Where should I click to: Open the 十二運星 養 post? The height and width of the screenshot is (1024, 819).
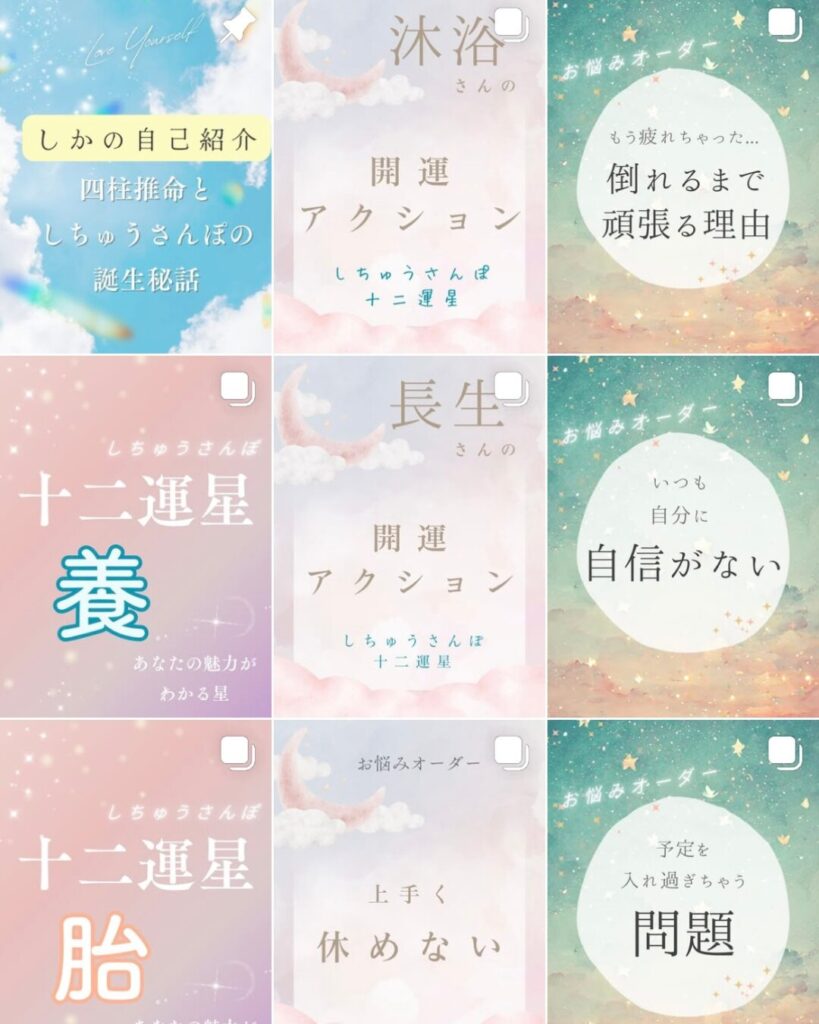tap(135, 536)
